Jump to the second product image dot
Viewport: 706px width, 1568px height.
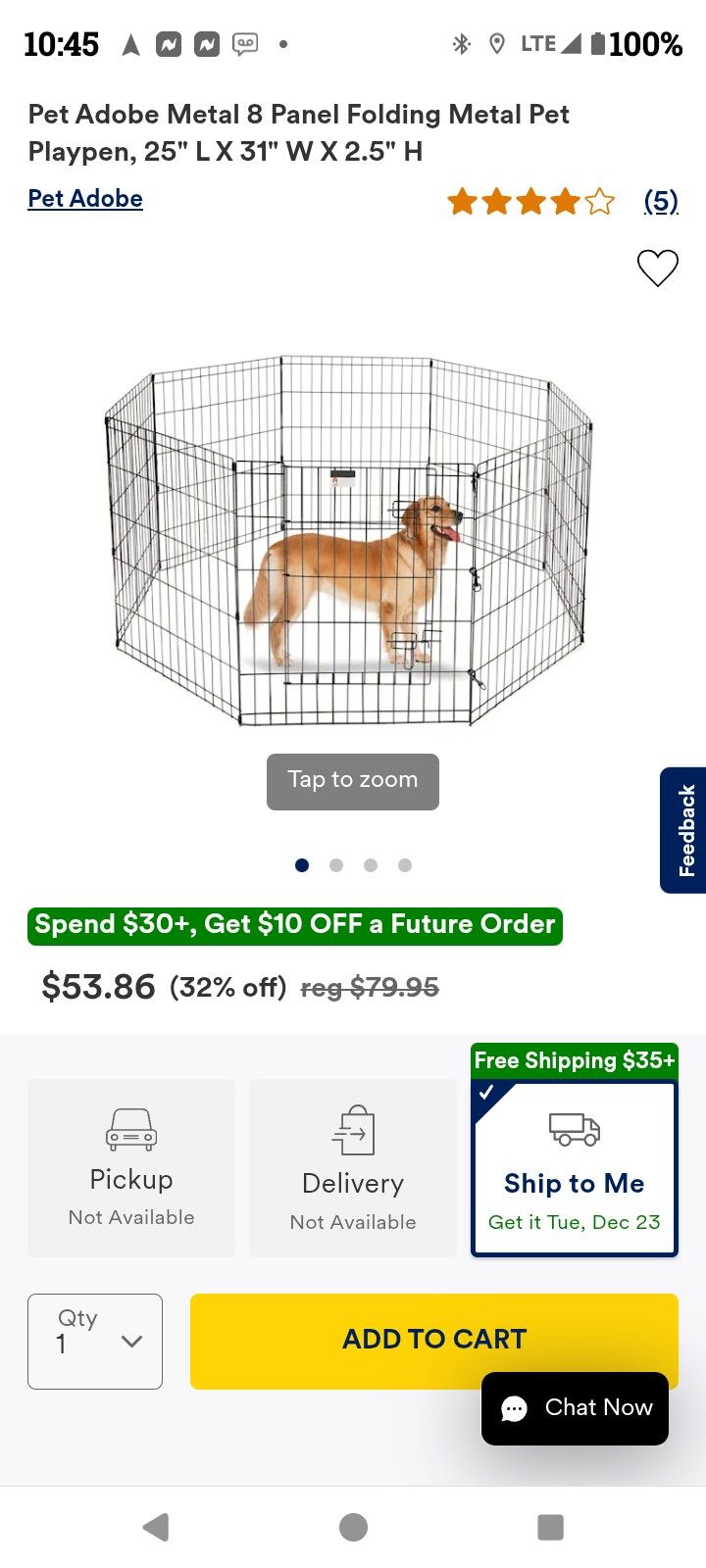pyautogui.click(x=336, y=865)
